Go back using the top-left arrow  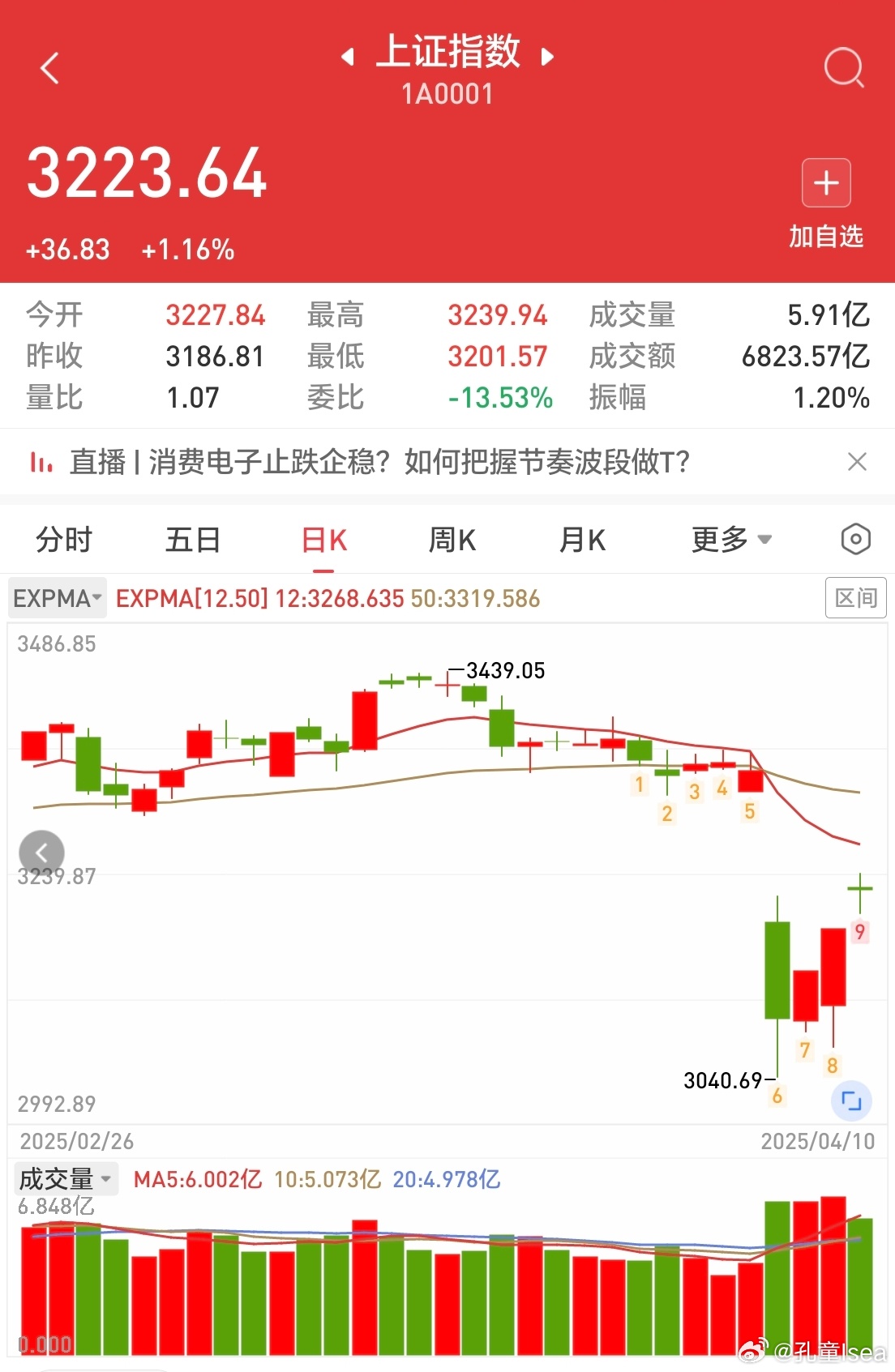50,68
